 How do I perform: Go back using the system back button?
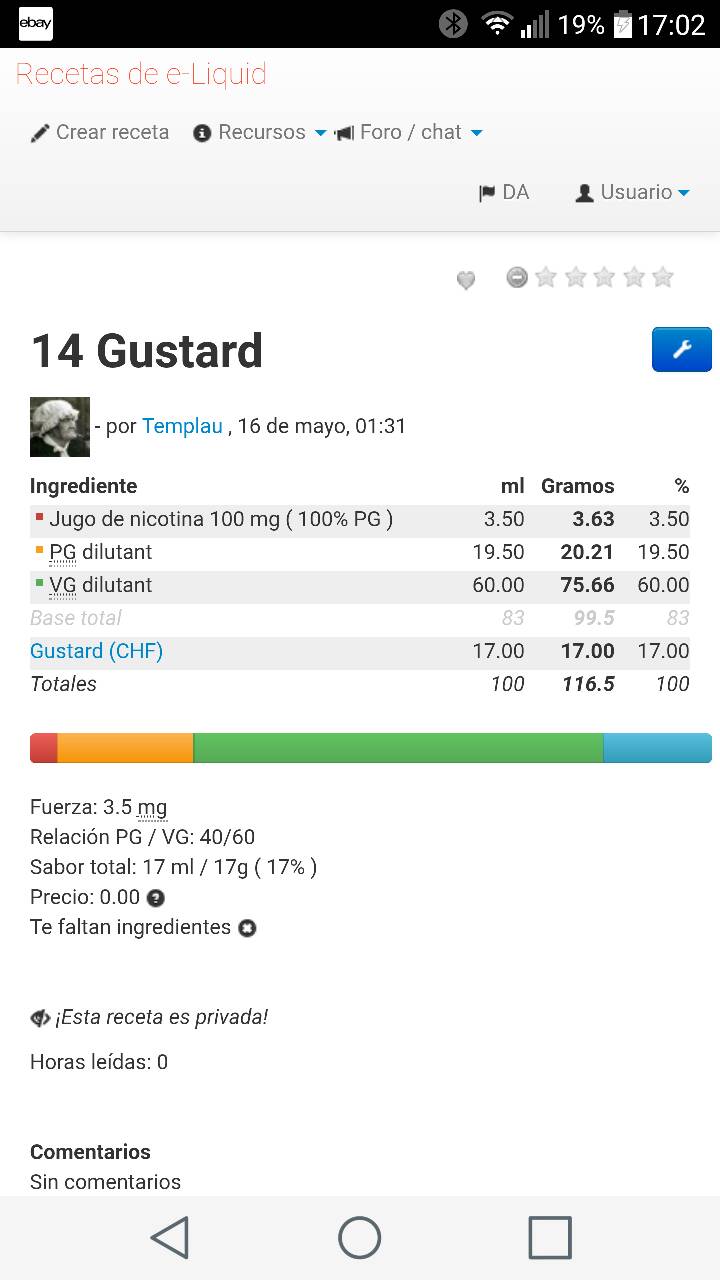(170, 1238)
